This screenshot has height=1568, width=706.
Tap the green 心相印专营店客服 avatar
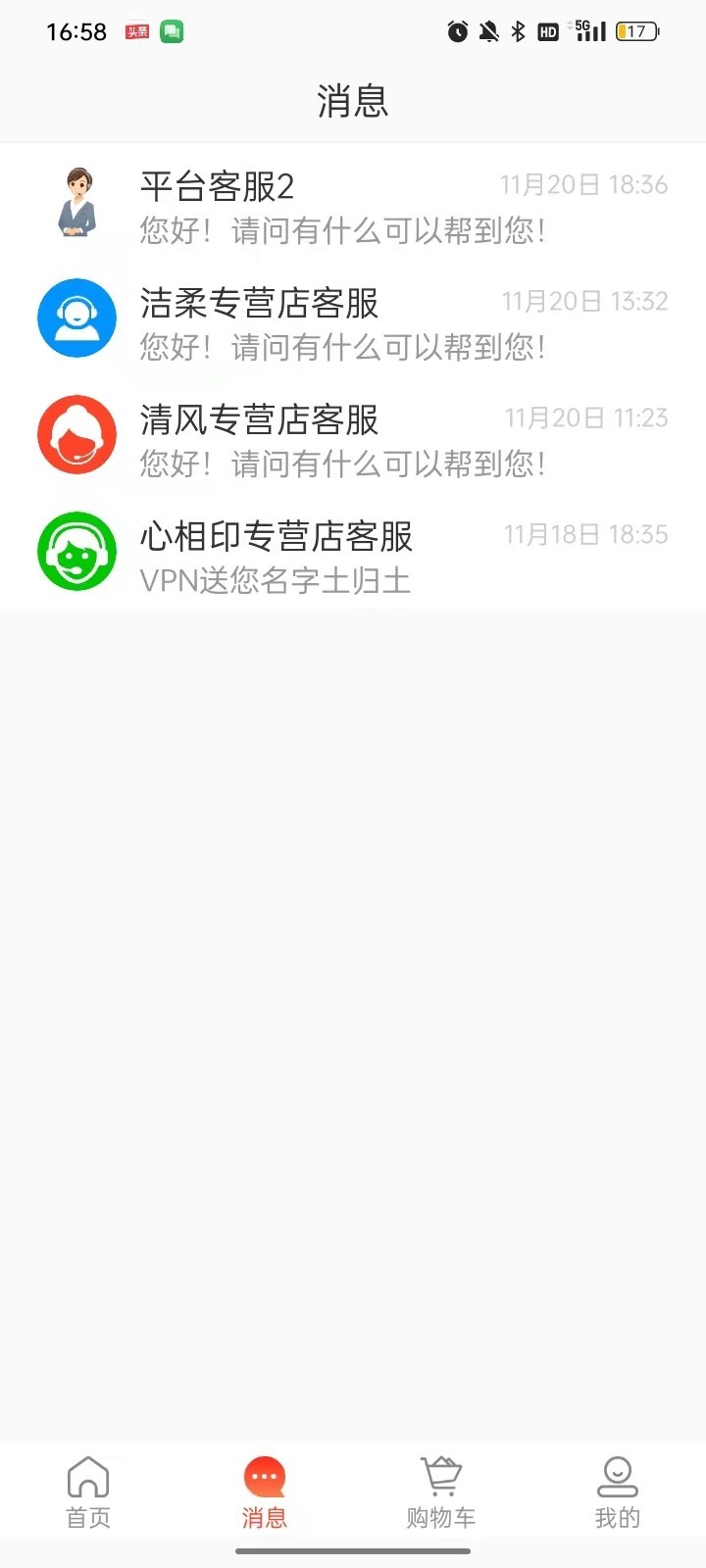76,552
